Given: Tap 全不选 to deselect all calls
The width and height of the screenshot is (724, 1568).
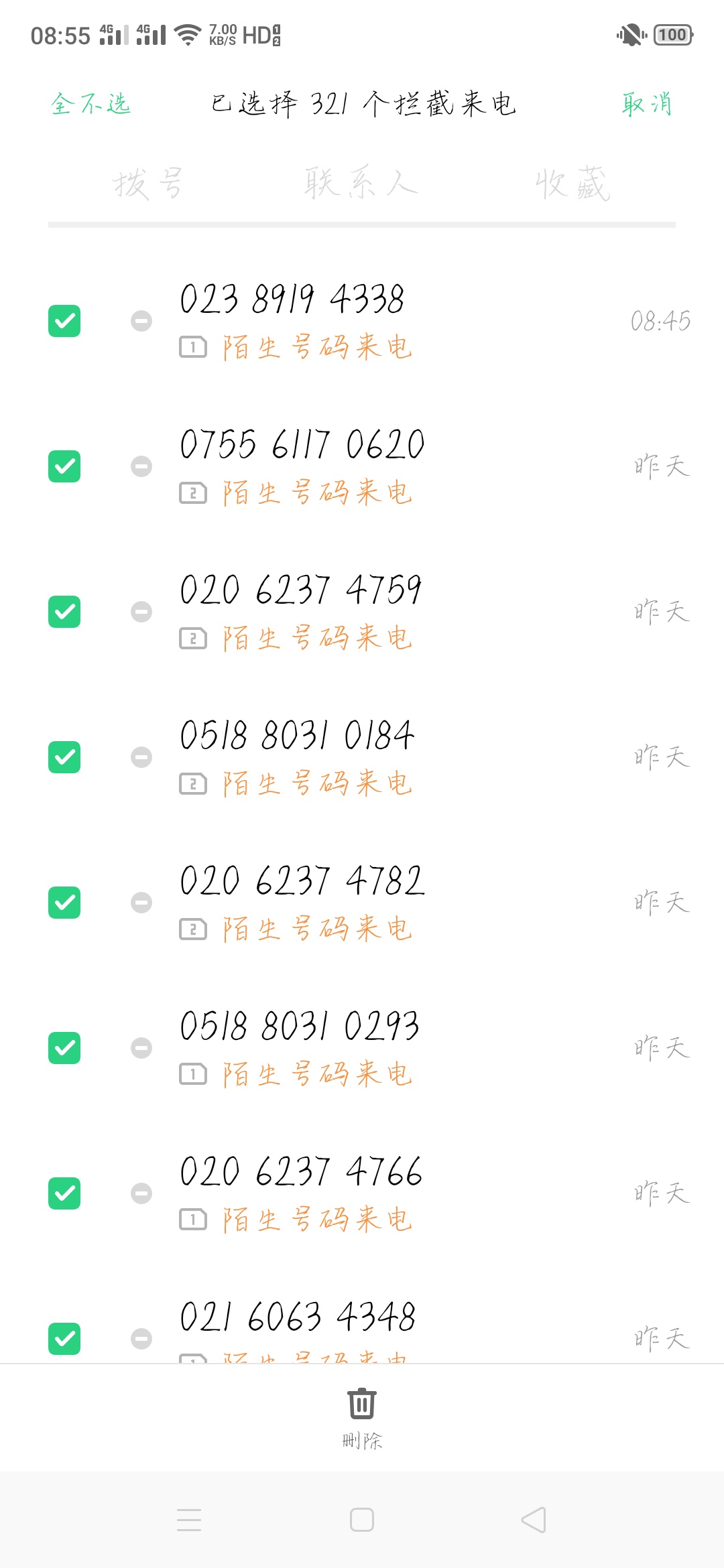Looking at the screenshot, I should tap(90, 104).
